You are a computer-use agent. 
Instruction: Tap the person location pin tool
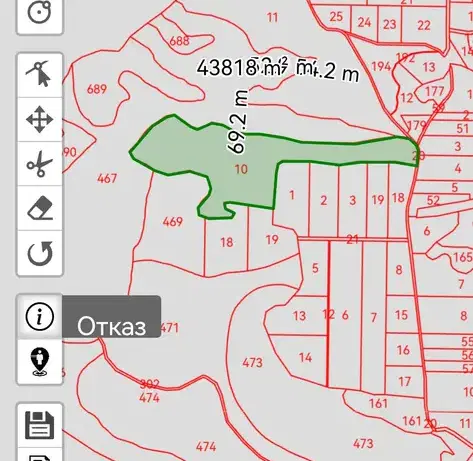pos(39,362)
